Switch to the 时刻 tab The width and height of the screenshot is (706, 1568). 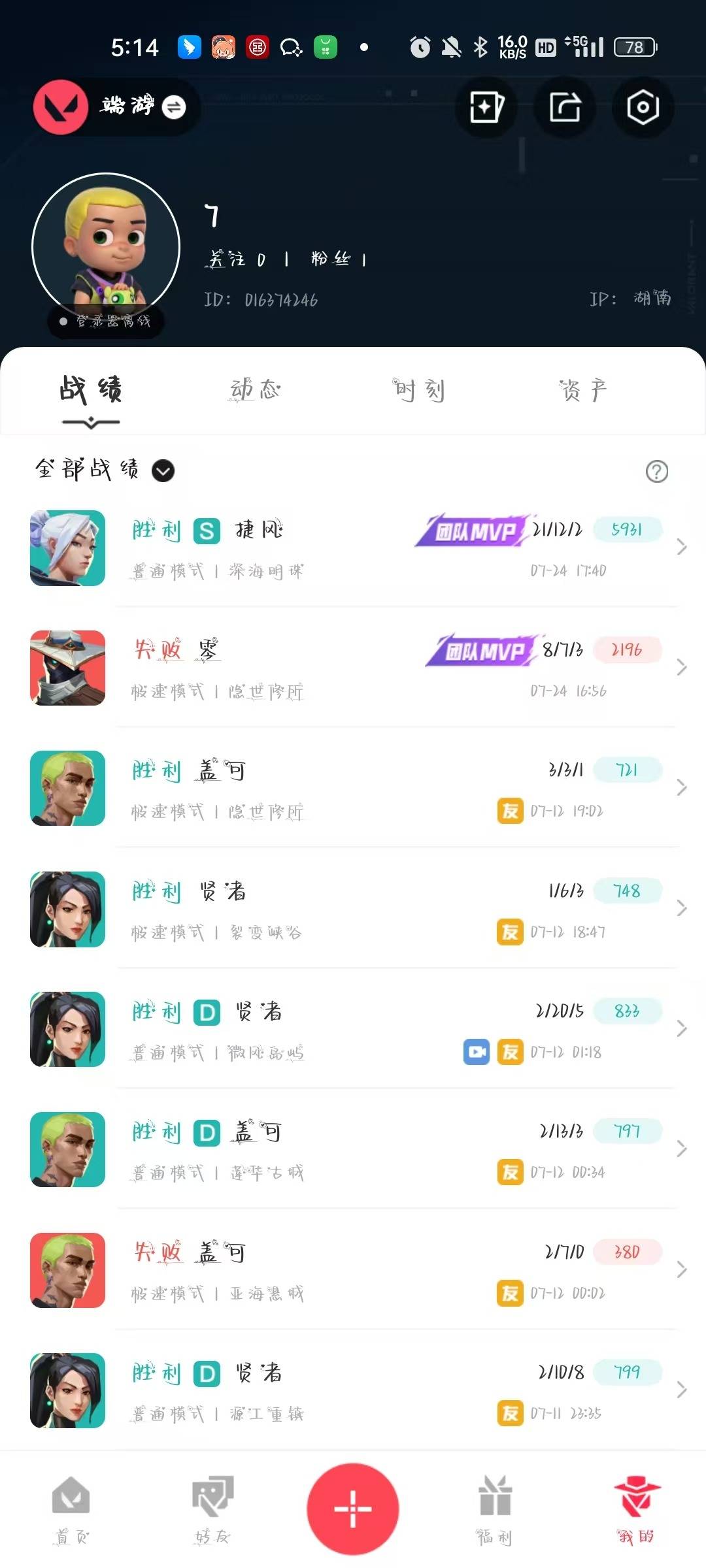click(419, 390)
